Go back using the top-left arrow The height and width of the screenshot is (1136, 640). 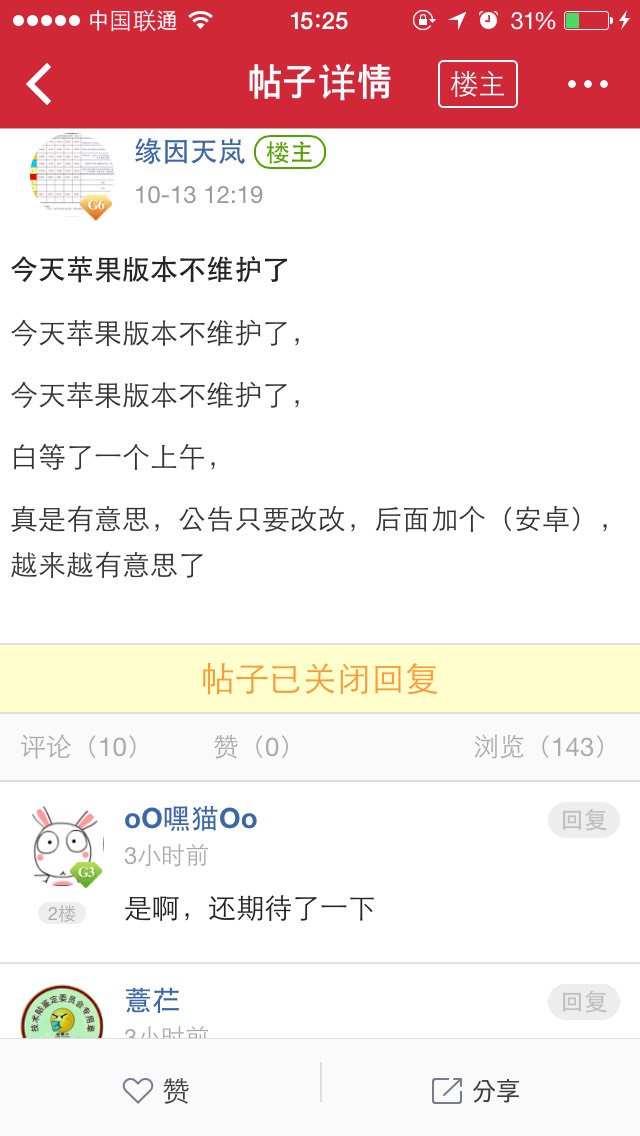pos(40,84)
